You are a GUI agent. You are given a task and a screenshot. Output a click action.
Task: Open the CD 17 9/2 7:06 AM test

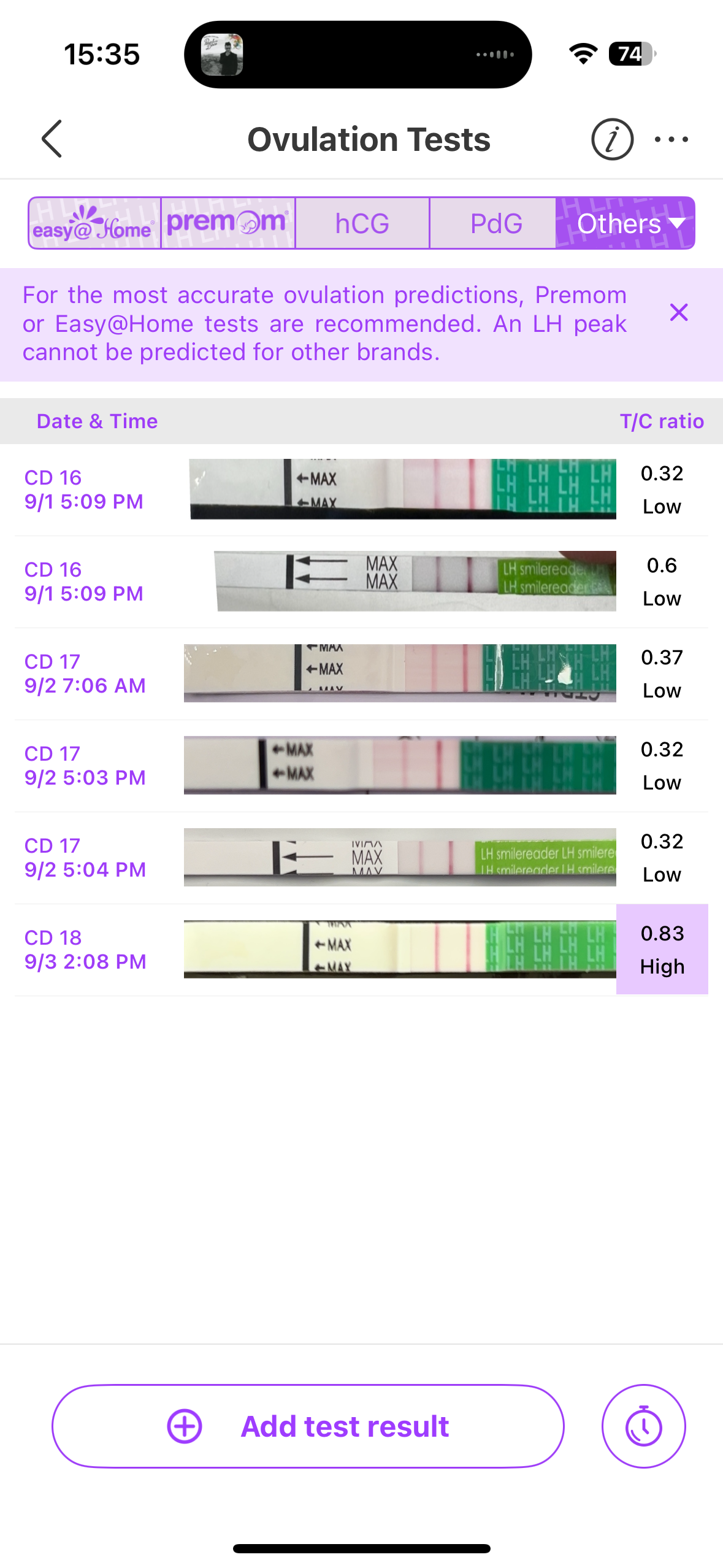coord(361,674)
